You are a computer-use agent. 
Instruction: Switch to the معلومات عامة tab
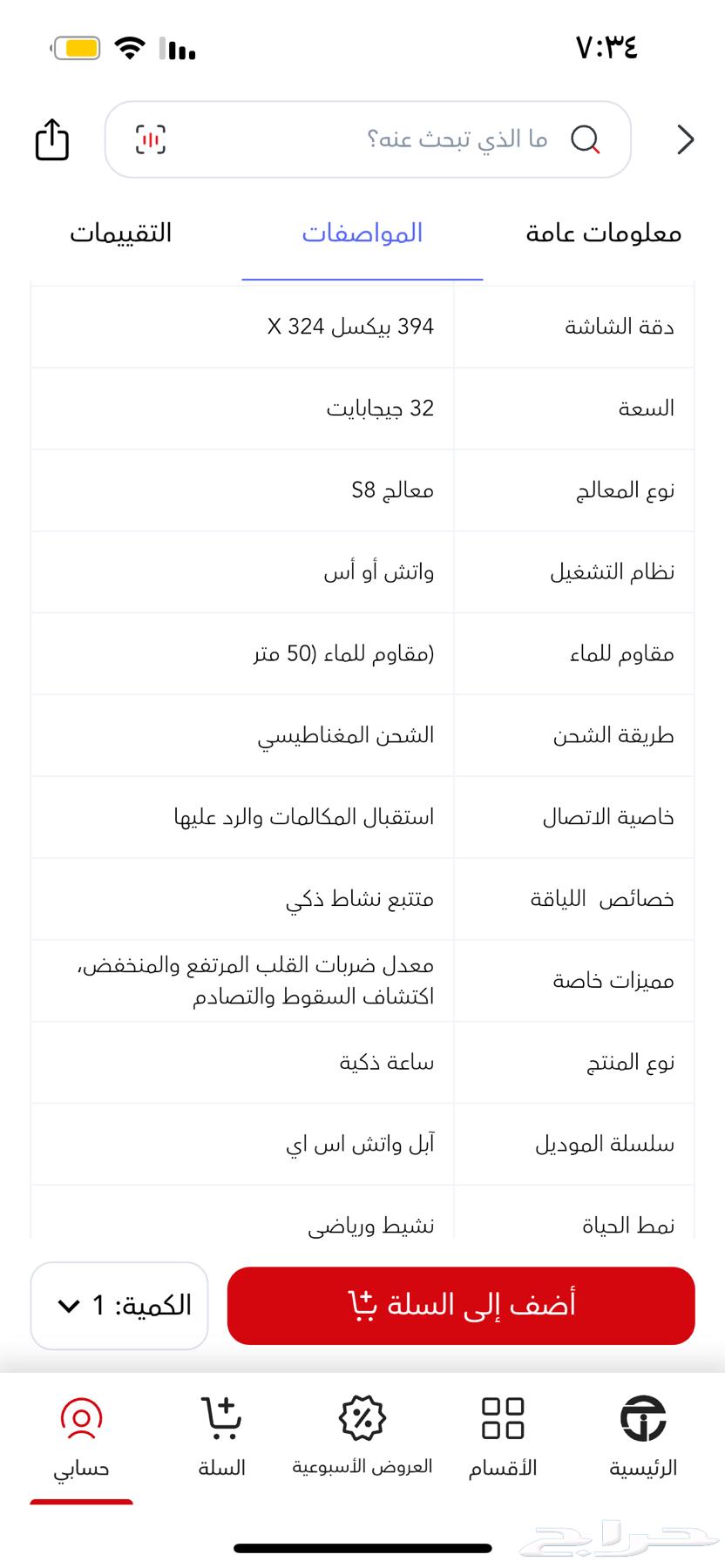tap(603, 233)
